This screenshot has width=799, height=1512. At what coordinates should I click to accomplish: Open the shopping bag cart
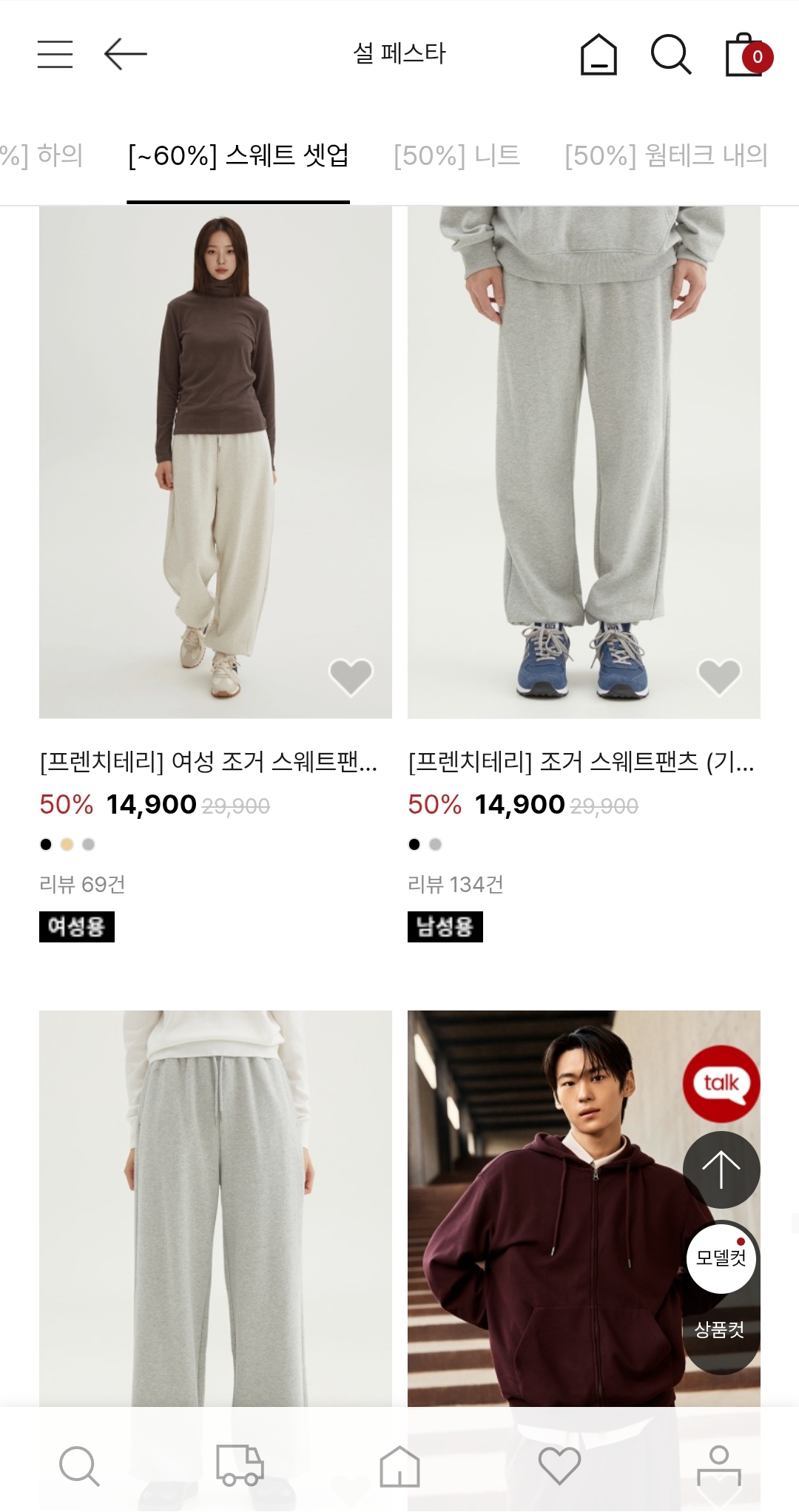(746, 55)
